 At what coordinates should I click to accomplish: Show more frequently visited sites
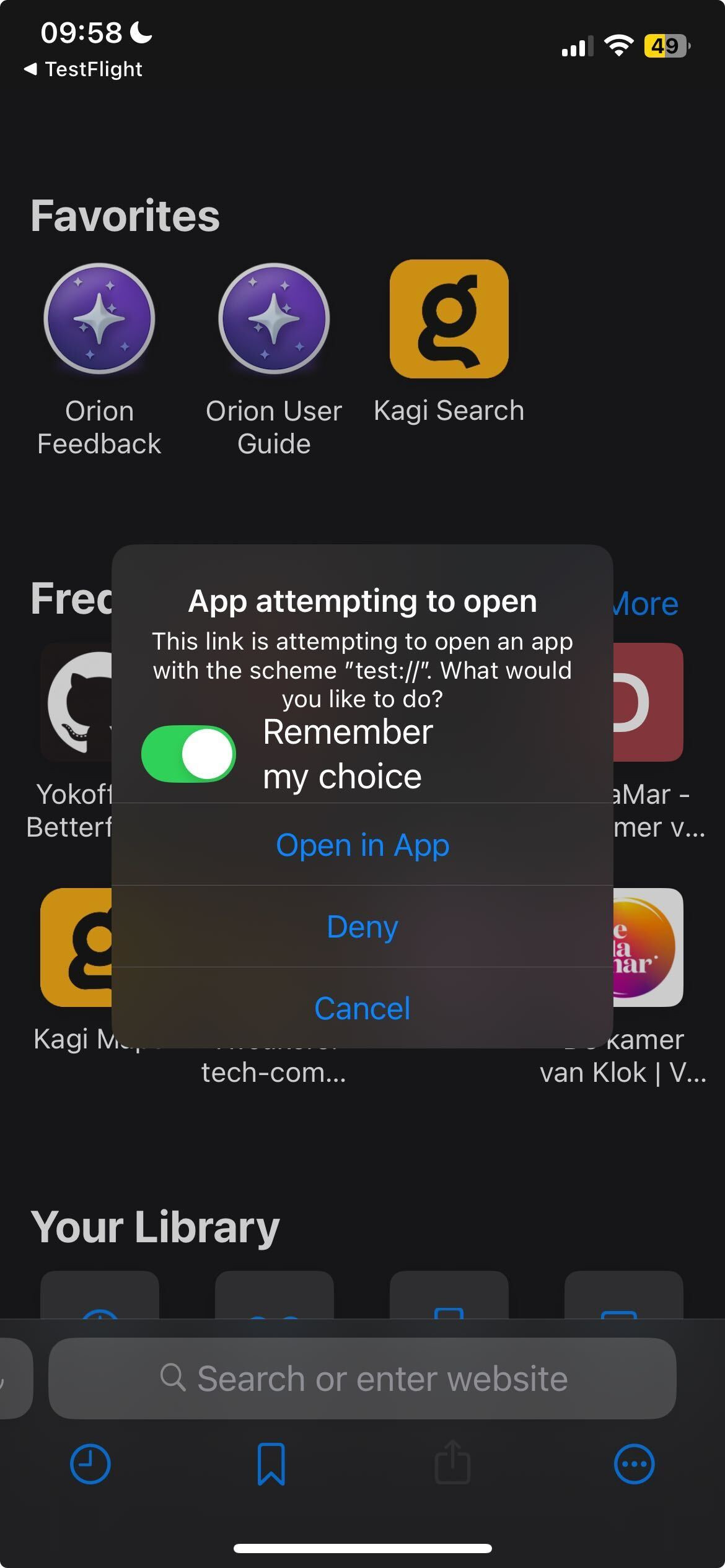tap(646, 604)
